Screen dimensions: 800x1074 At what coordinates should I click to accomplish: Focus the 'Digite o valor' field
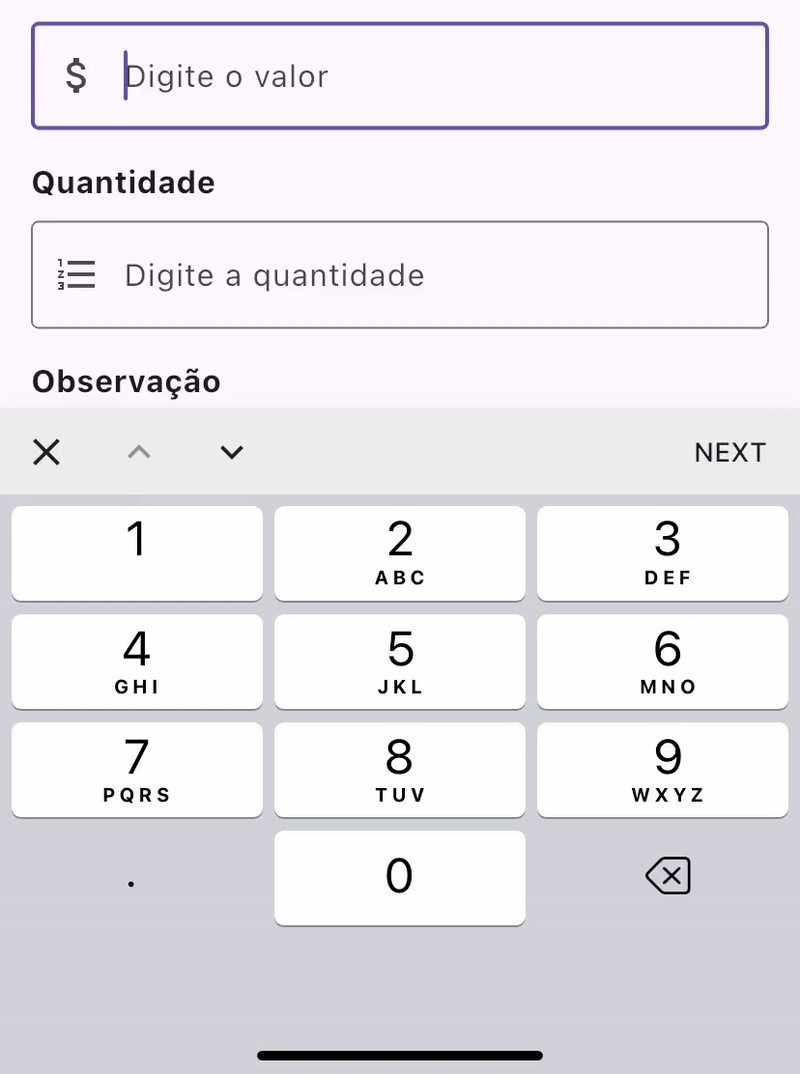pos(400,77)
